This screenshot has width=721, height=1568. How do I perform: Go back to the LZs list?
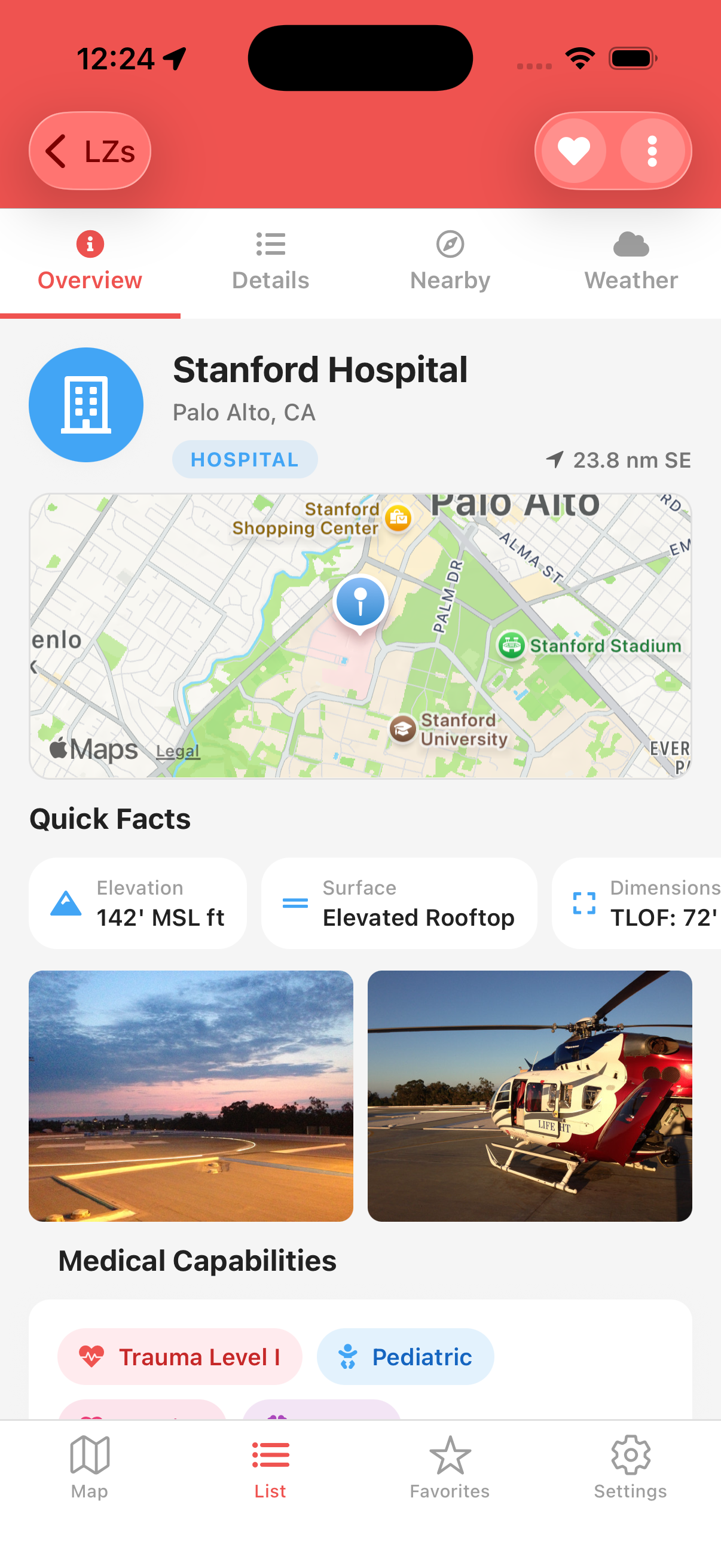tap(90, 151)
